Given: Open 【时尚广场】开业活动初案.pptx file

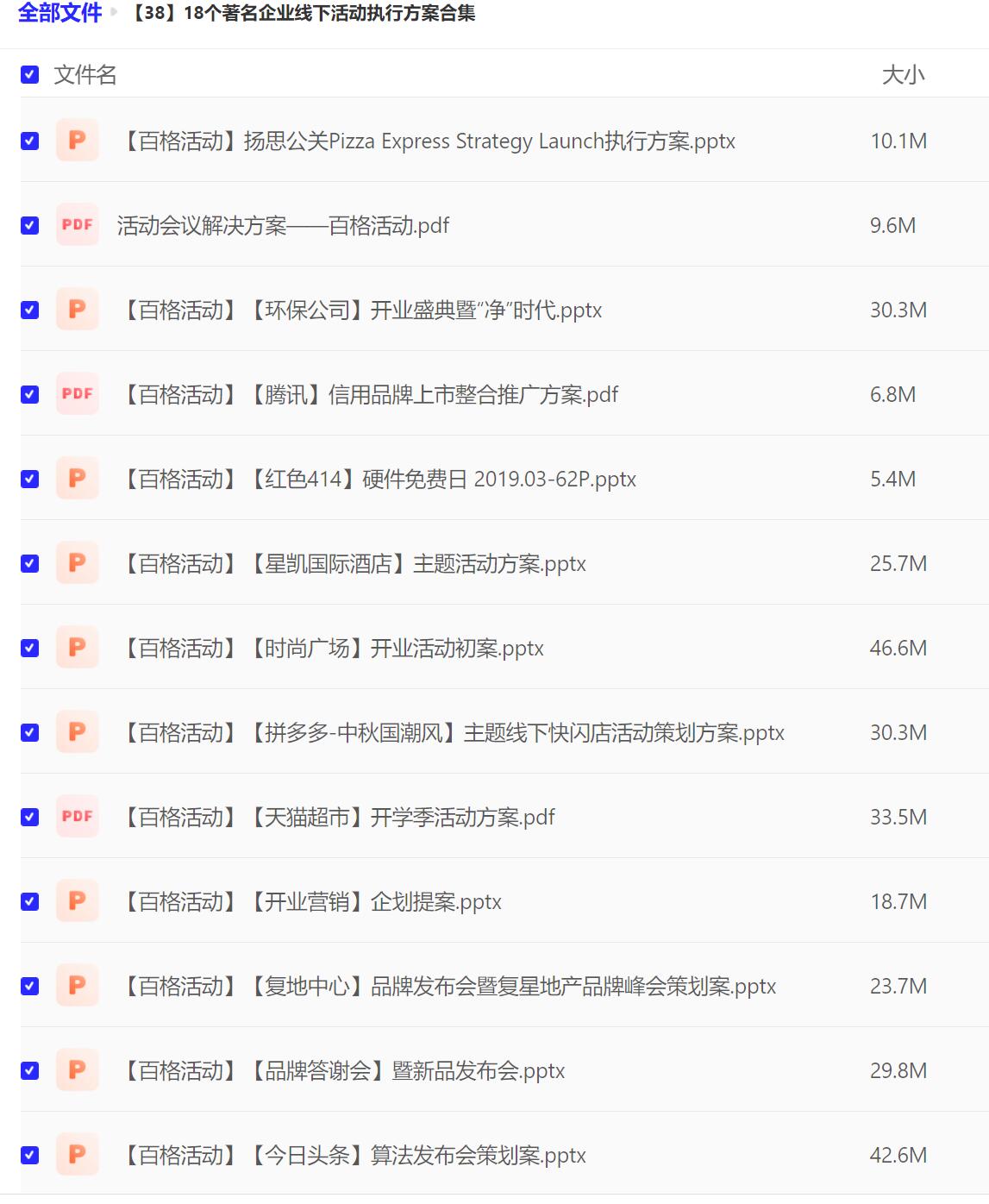Looking at the screenshot, I should click(334, 648).
